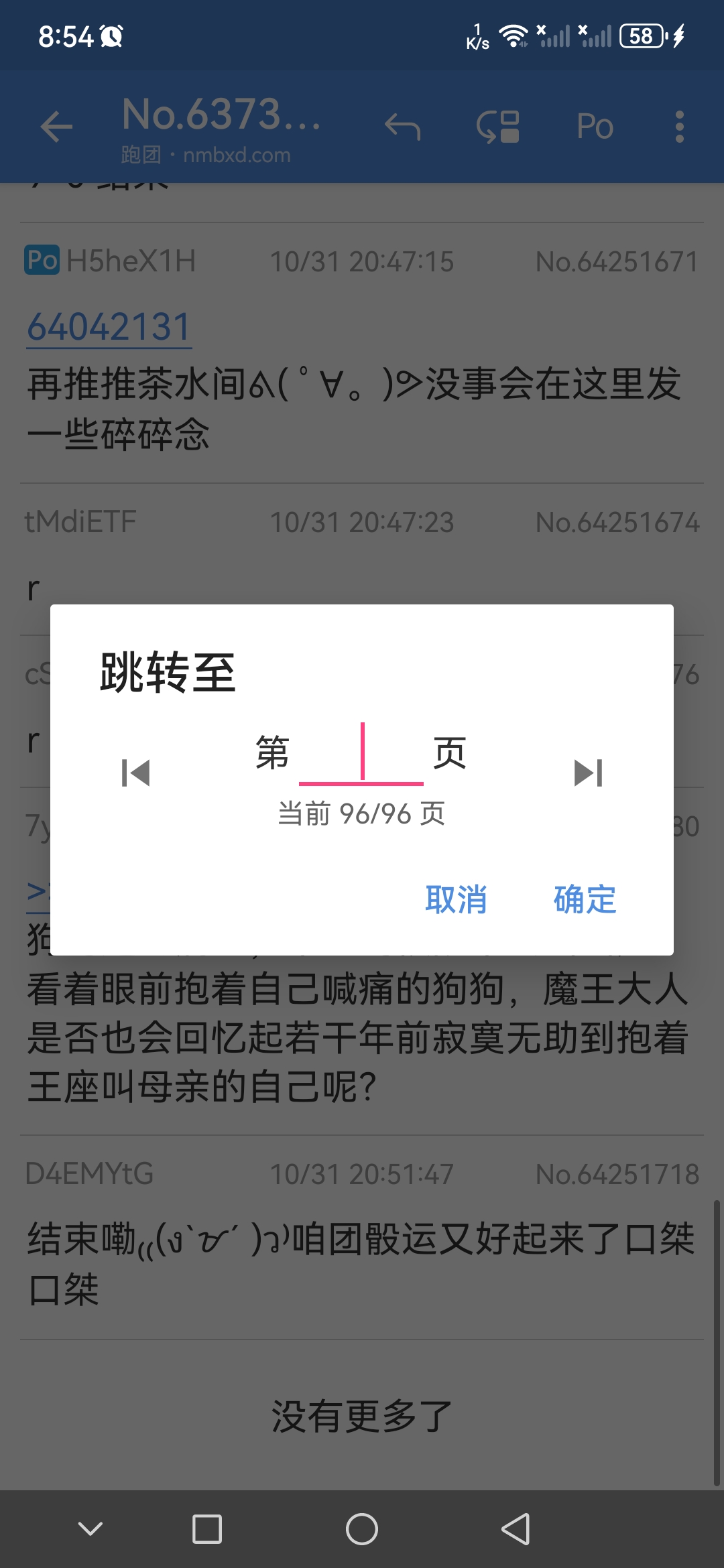Jump to the last page
Image resolution: width=724 pixels, height=1568 pixels.
589,773
